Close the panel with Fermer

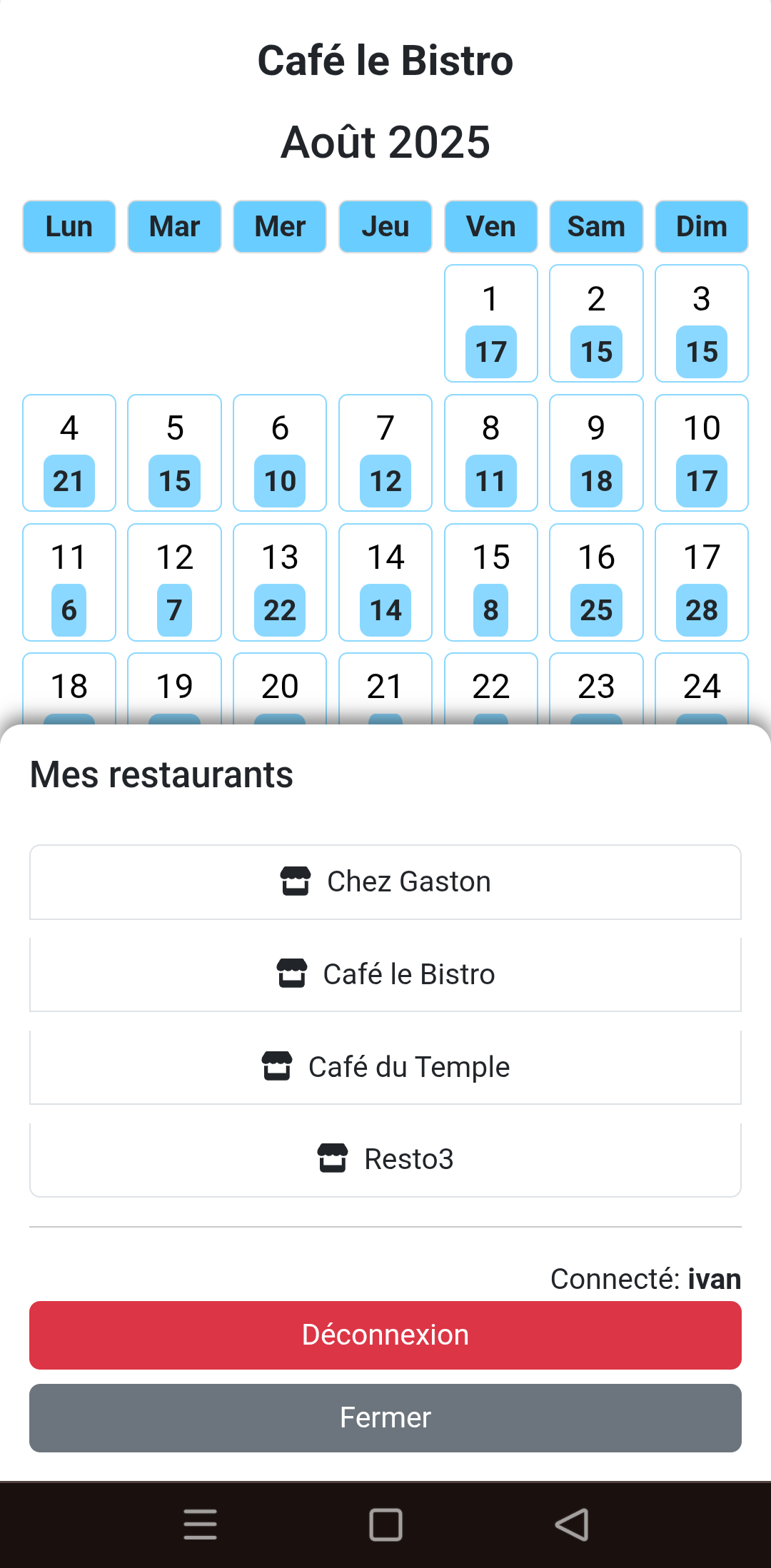[x=385, y=1417]
